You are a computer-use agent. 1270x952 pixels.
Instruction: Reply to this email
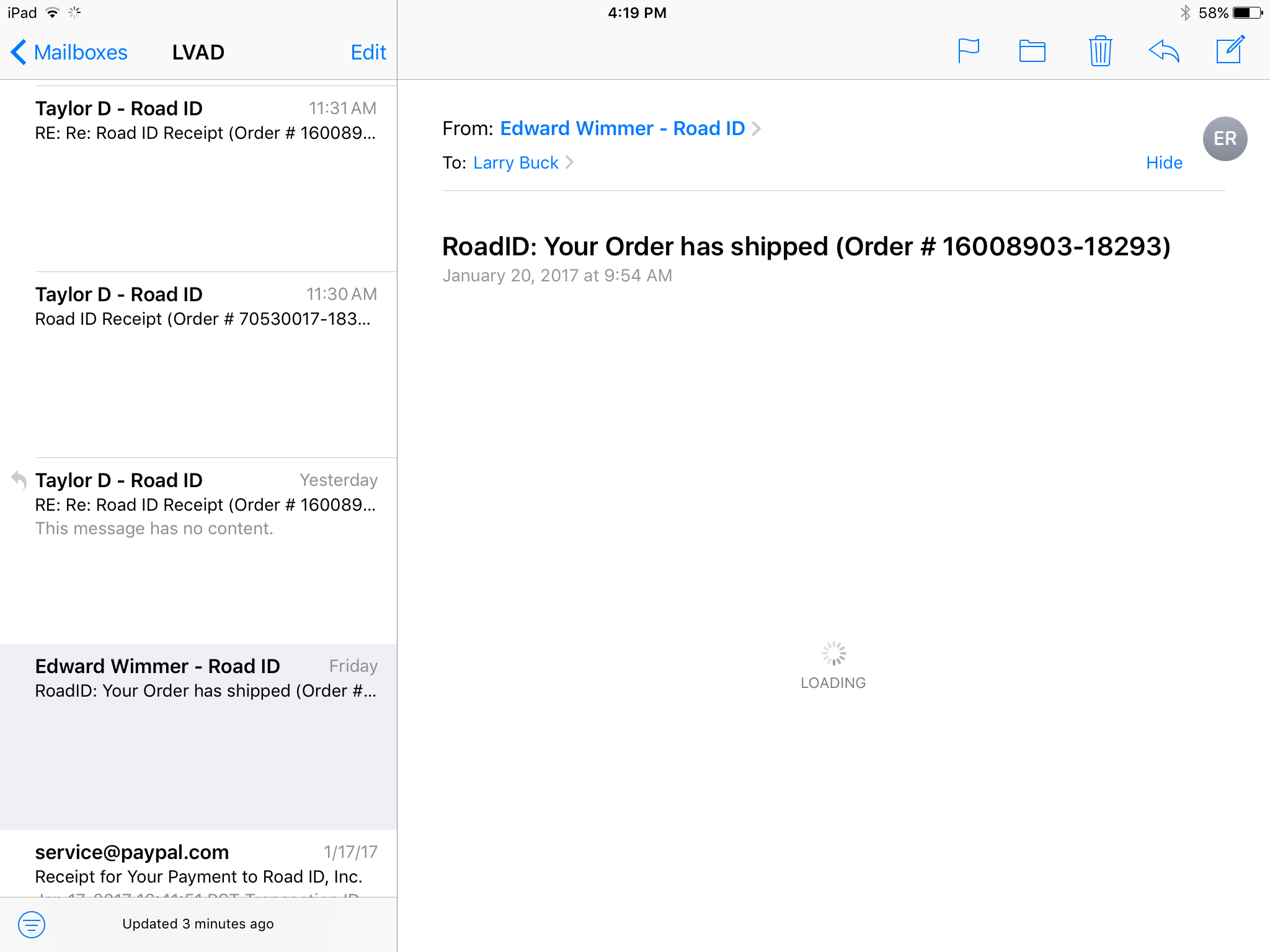(x=1164, y=51)
